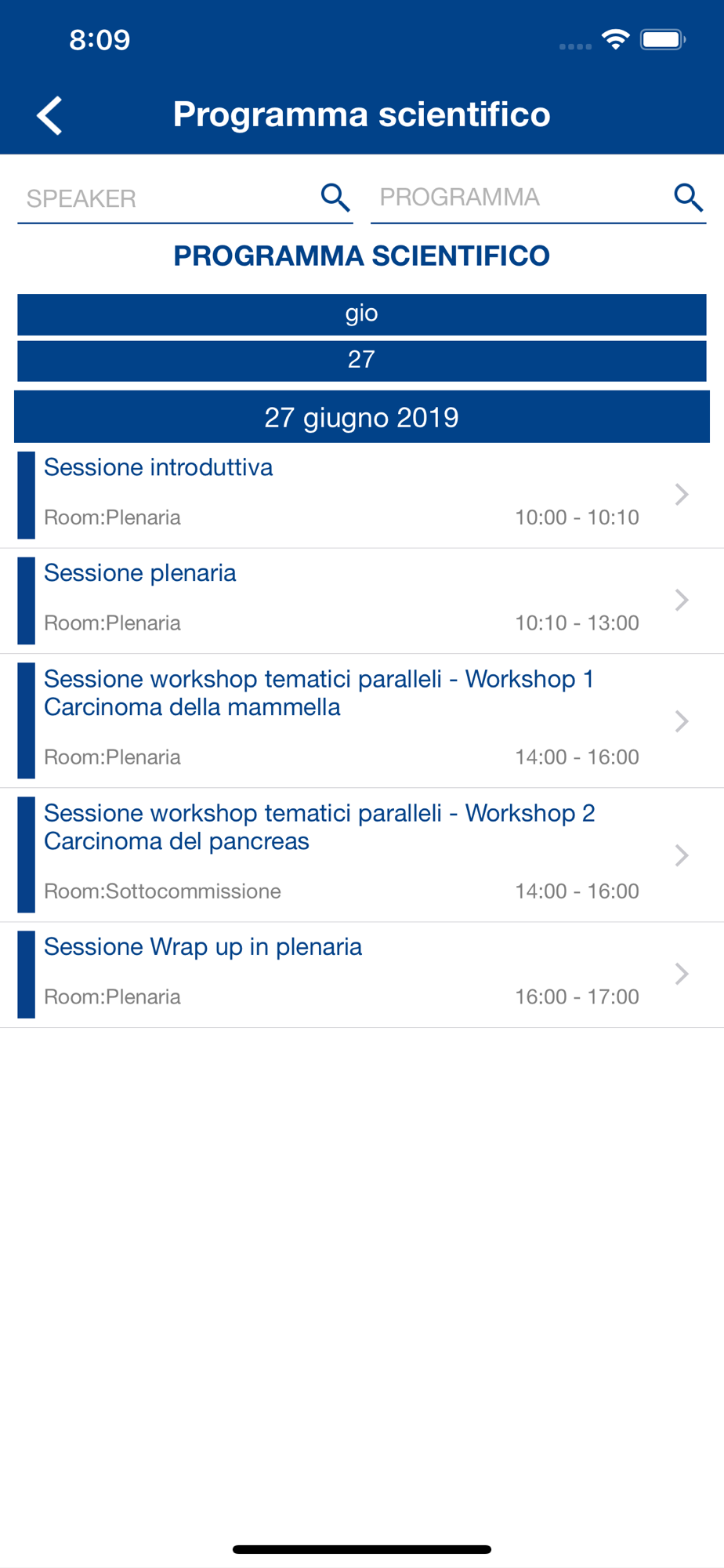Tap the magnifier icon beside SPEAKER
The height and width of the screenshot is (1568, 724).
[x=335, y=198]
